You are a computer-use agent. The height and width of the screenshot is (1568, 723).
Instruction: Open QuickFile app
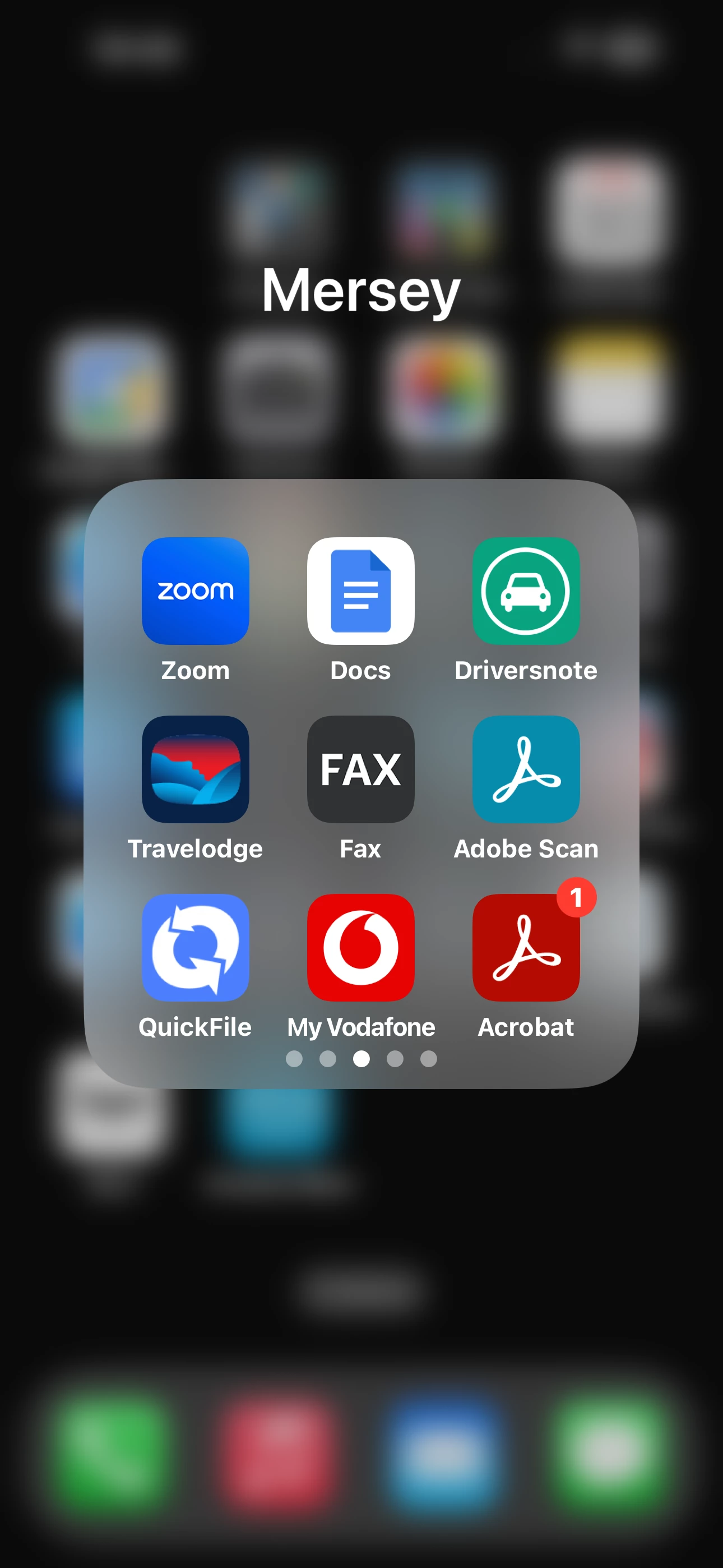click(x=196, y=947)
